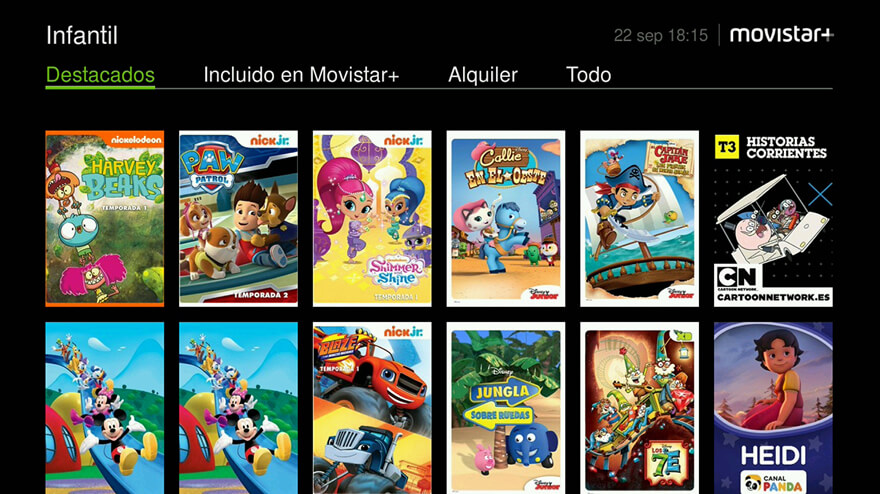Open Blaze and the Monster Machines
Image resolution: width=880 pixels, height=494 pixels.
point(372,408)
